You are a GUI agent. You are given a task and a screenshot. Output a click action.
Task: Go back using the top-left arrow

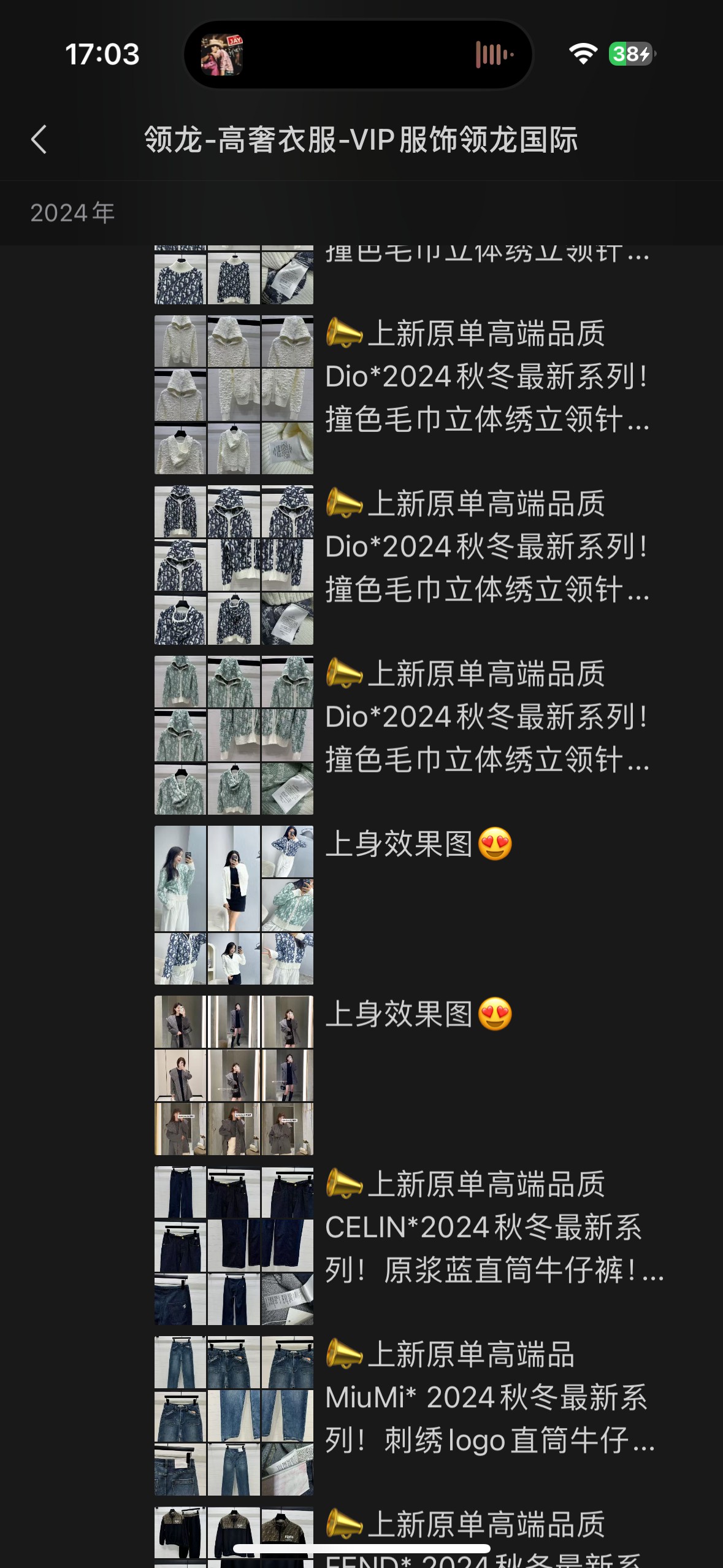[39, 139]
